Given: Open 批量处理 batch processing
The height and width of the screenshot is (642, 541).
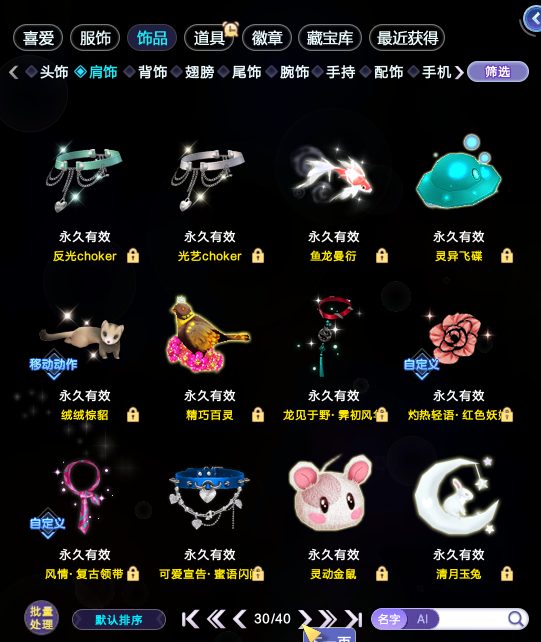Looking at the screenshot, I should point(41,618).
